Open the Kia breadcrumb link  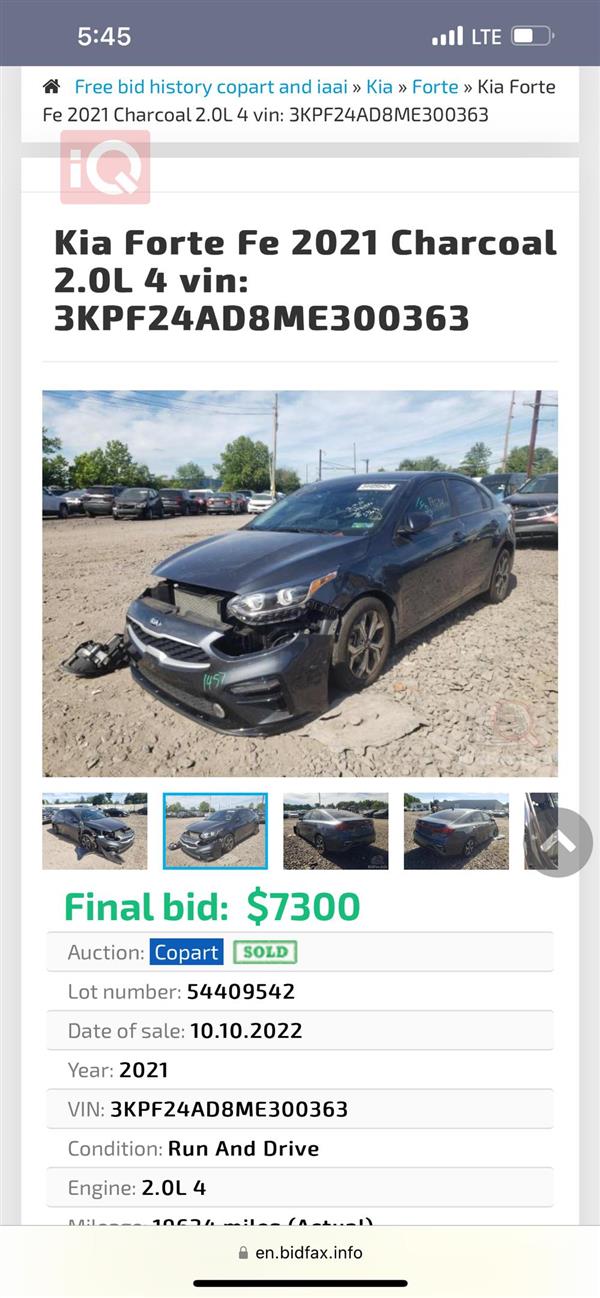(x=380, y=87)
